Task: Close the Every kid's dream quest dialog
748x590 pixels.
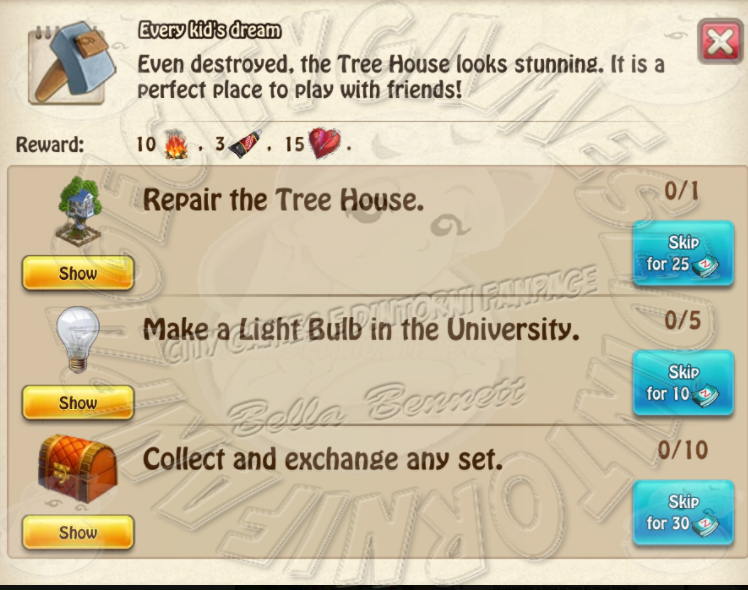Action: pos(718,43)
